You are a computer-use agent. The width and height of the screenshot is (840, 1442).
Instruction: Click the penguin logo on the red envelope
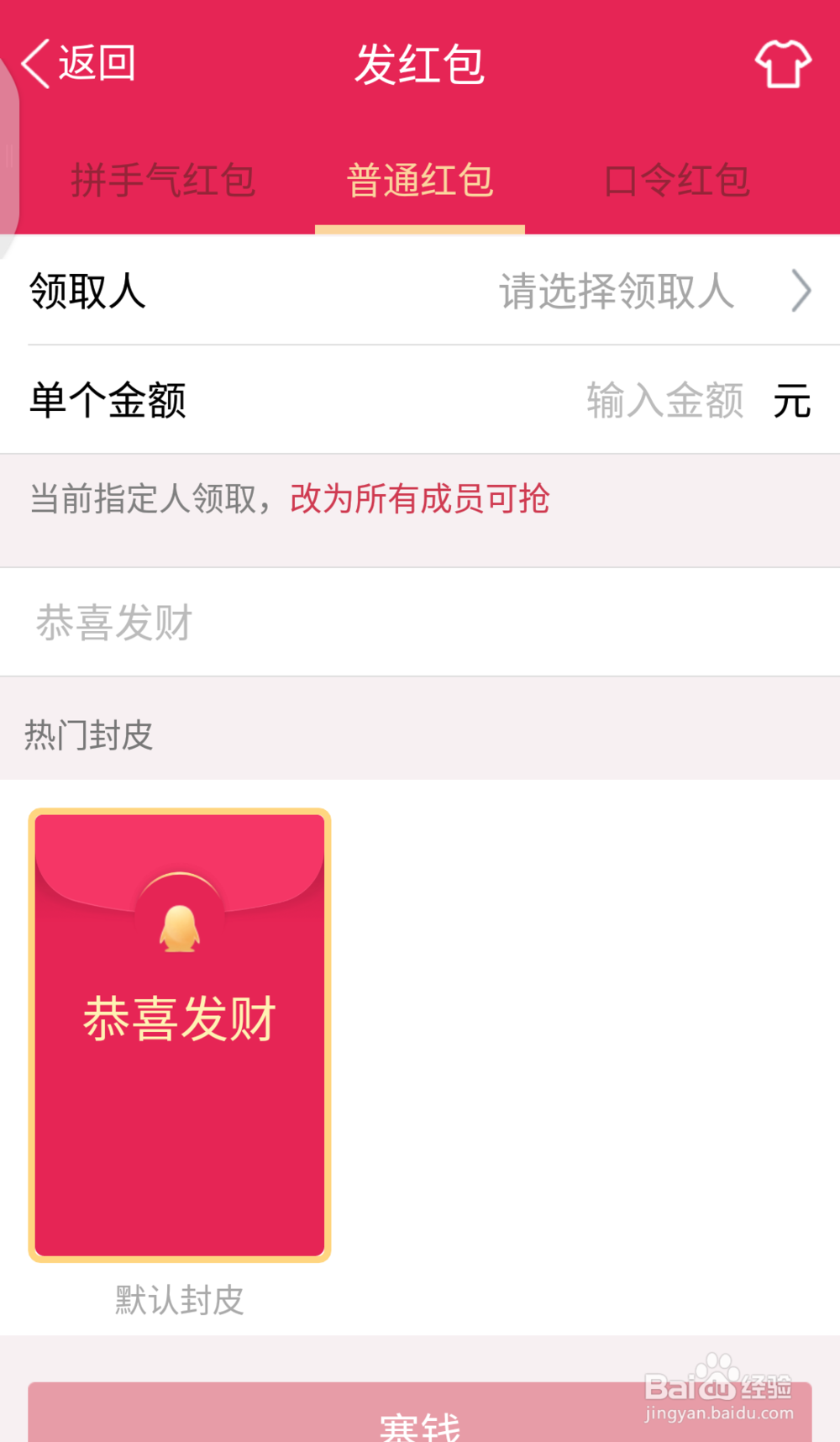coord(177,929)
